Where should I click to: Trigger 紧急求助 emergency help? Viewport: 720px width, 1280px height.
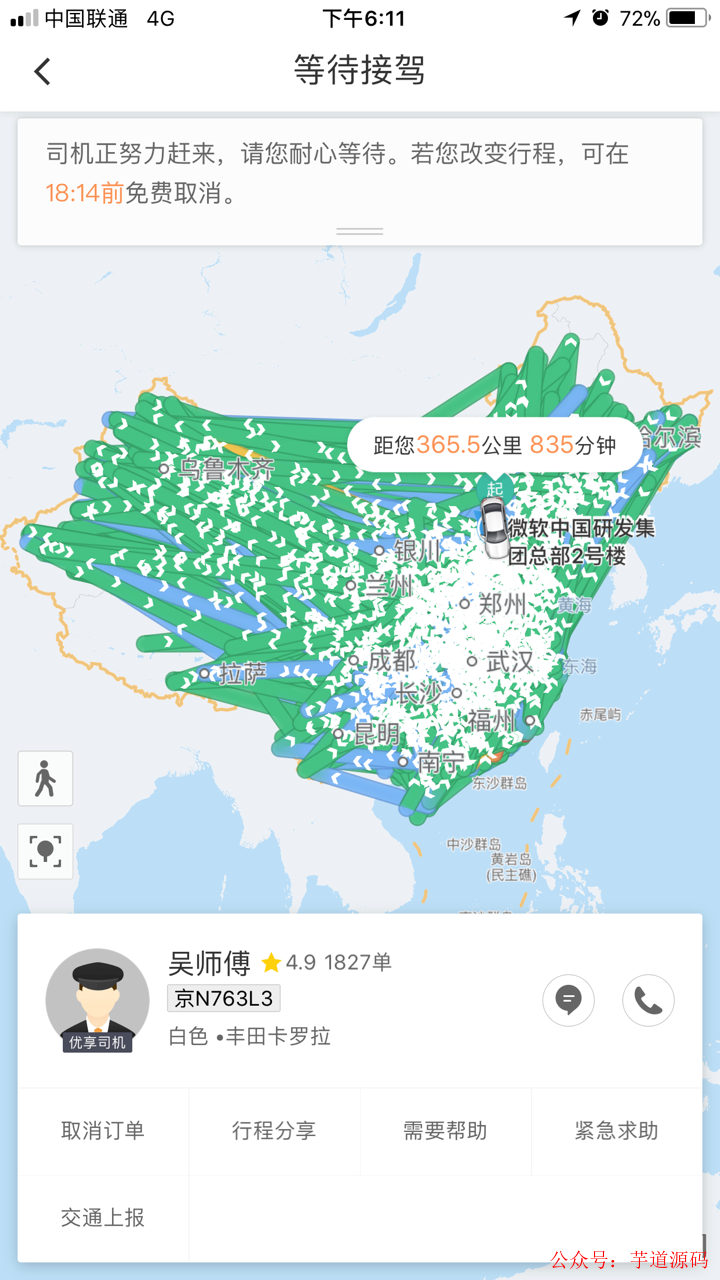pyautogui.click(x=617, y=1130)
